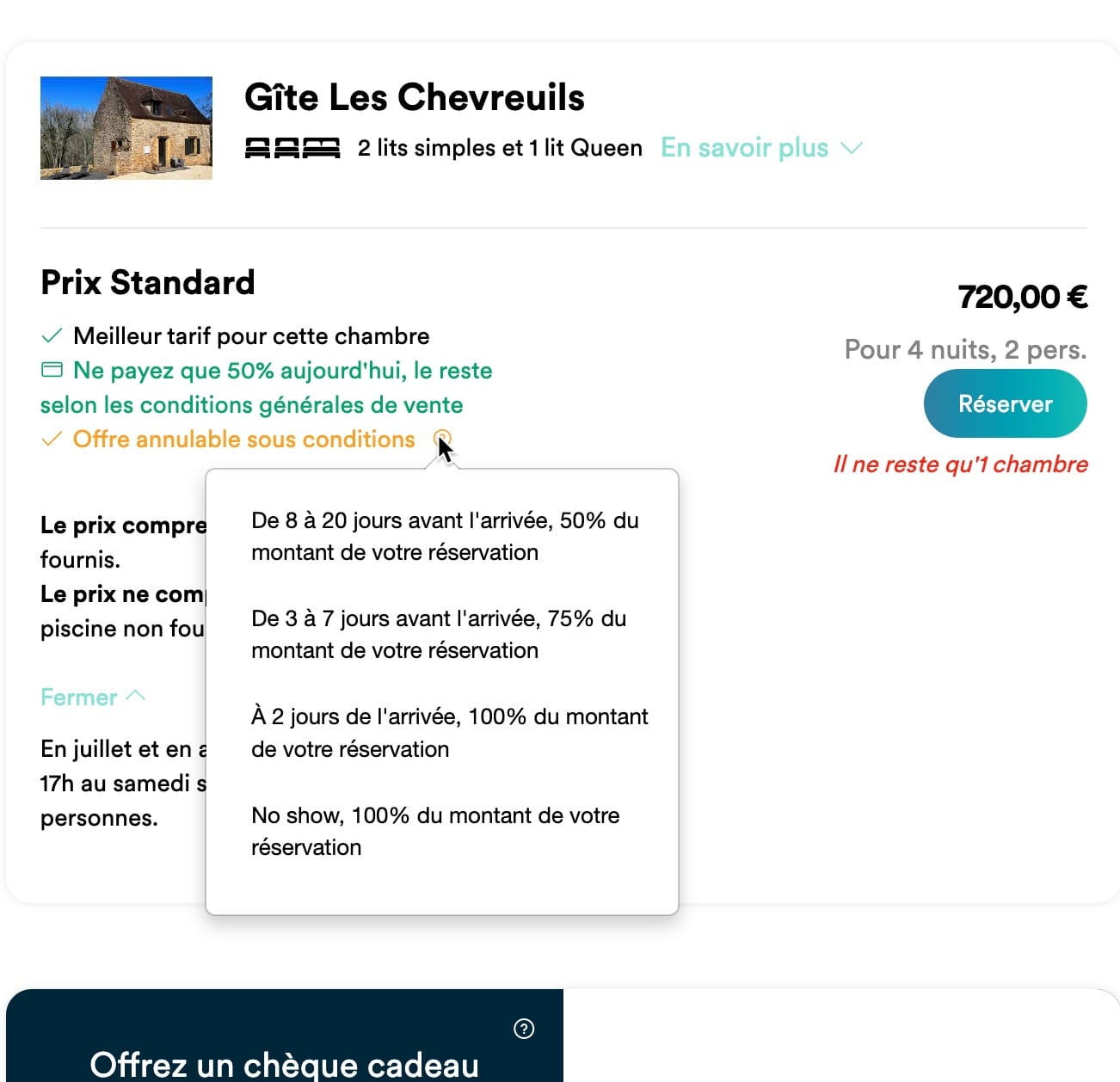
Task: Open the Gîte Les Chevreuils photo
Action: 126,128
